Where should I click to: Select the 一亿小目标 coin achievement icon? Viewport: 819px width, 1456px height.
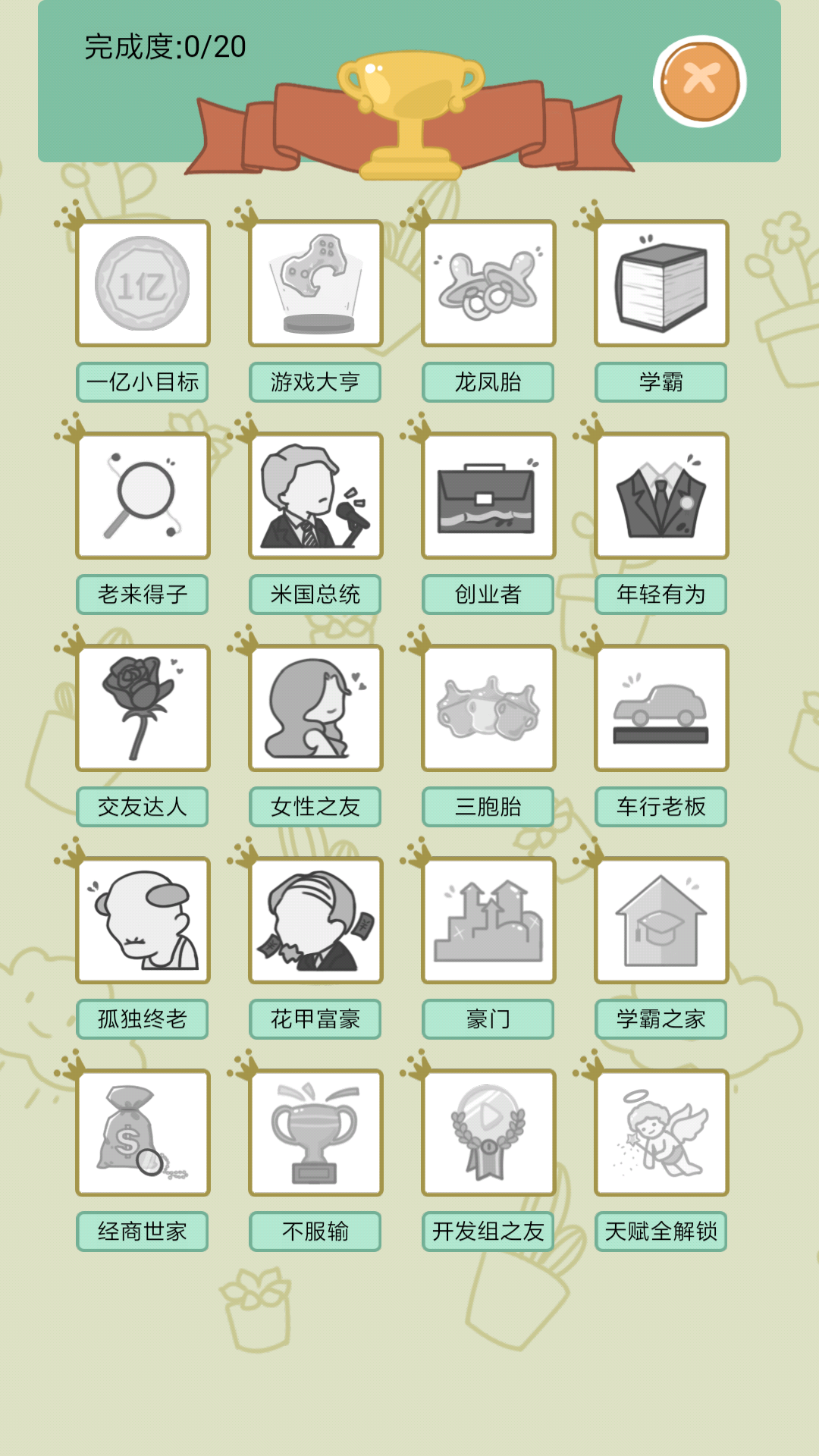click(143, 283)
